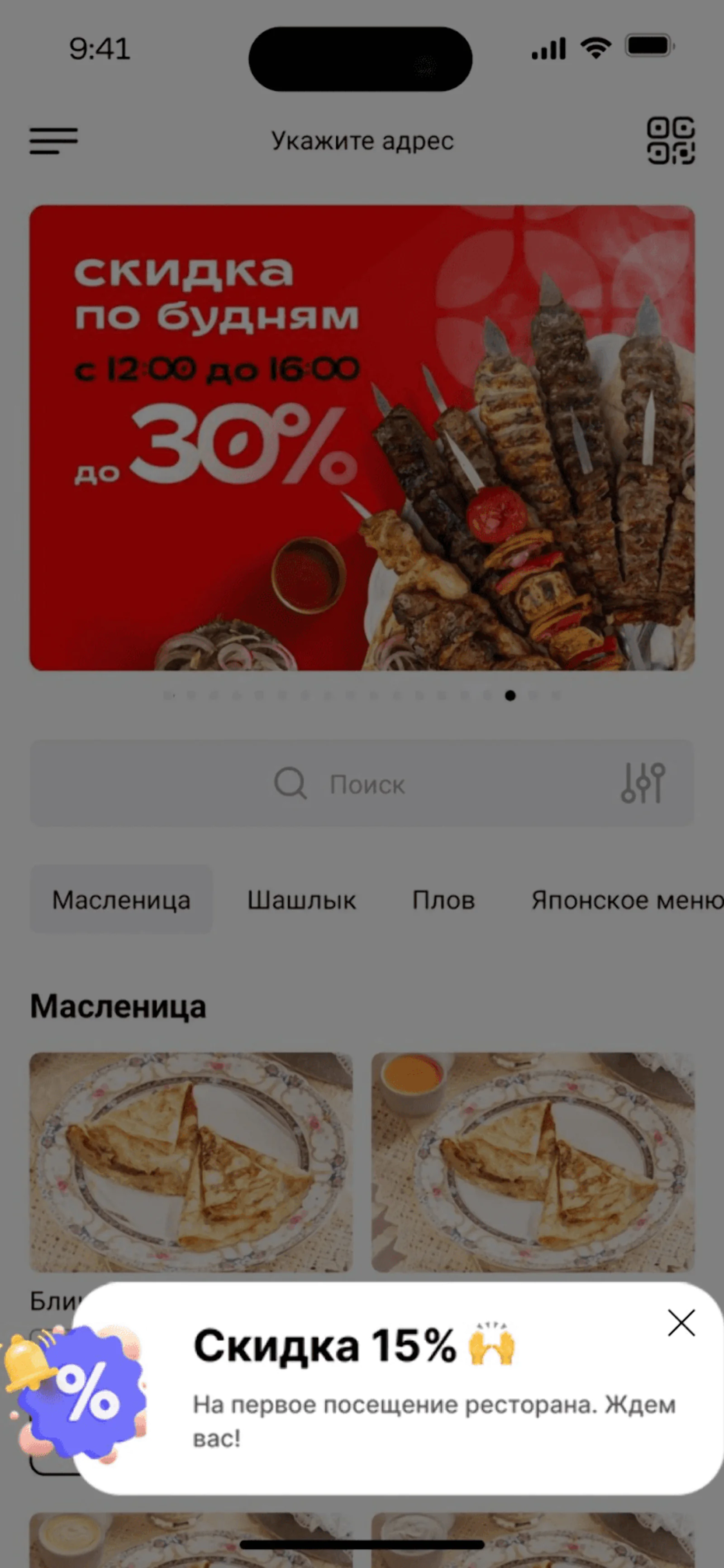
Task: Open the weekday 30% discount banner
Action: click(362, 438)
